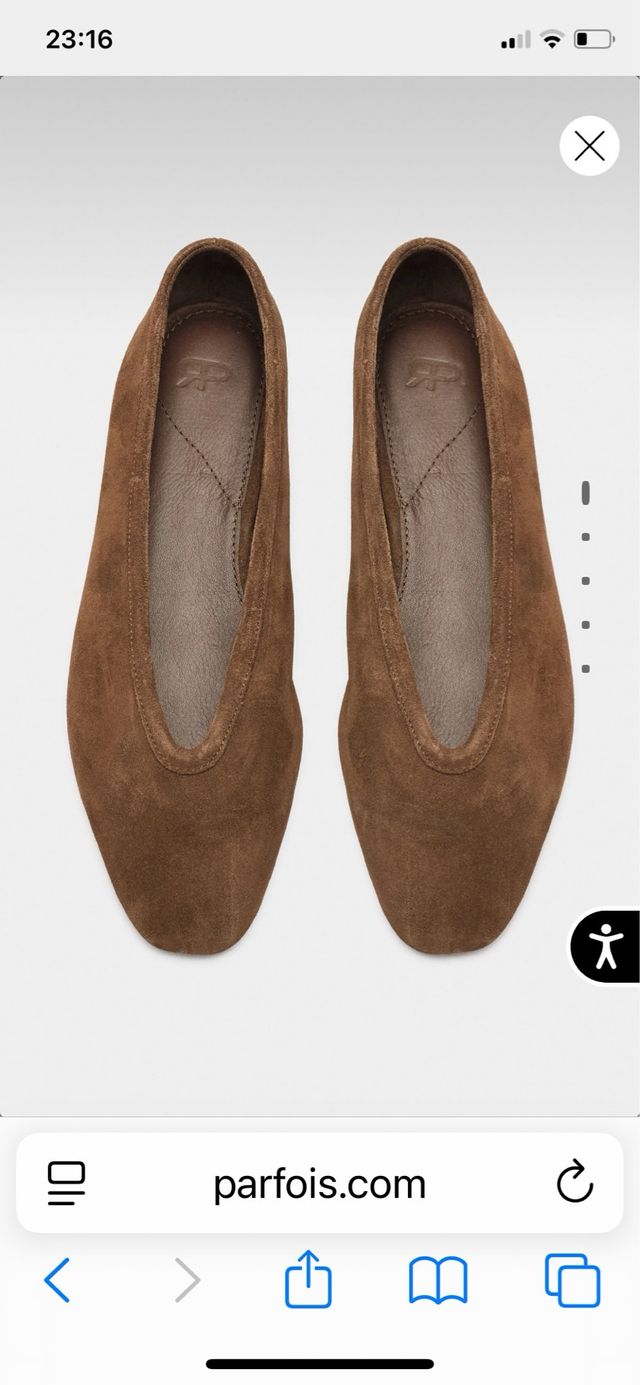The height and width of the screenshot is (1385, 640).
Task: Open the page format menu in address bar
Action: coord(67,1184)
